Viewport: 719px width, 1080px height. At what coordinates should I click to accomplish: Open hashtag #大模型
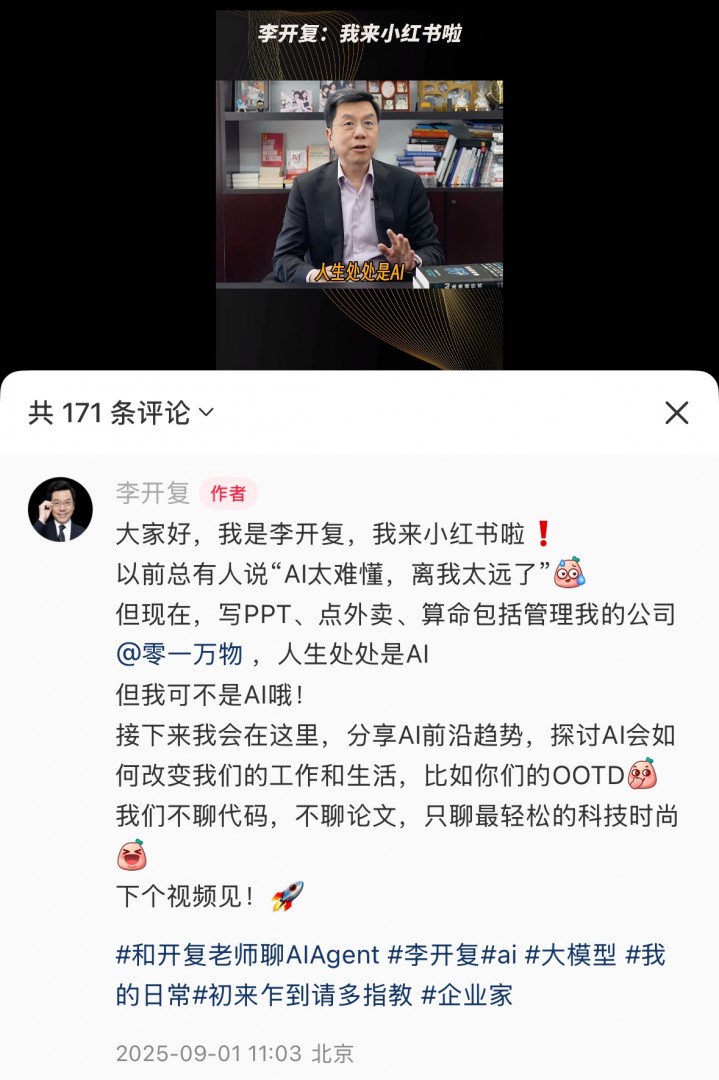click(x=570, y=954)
